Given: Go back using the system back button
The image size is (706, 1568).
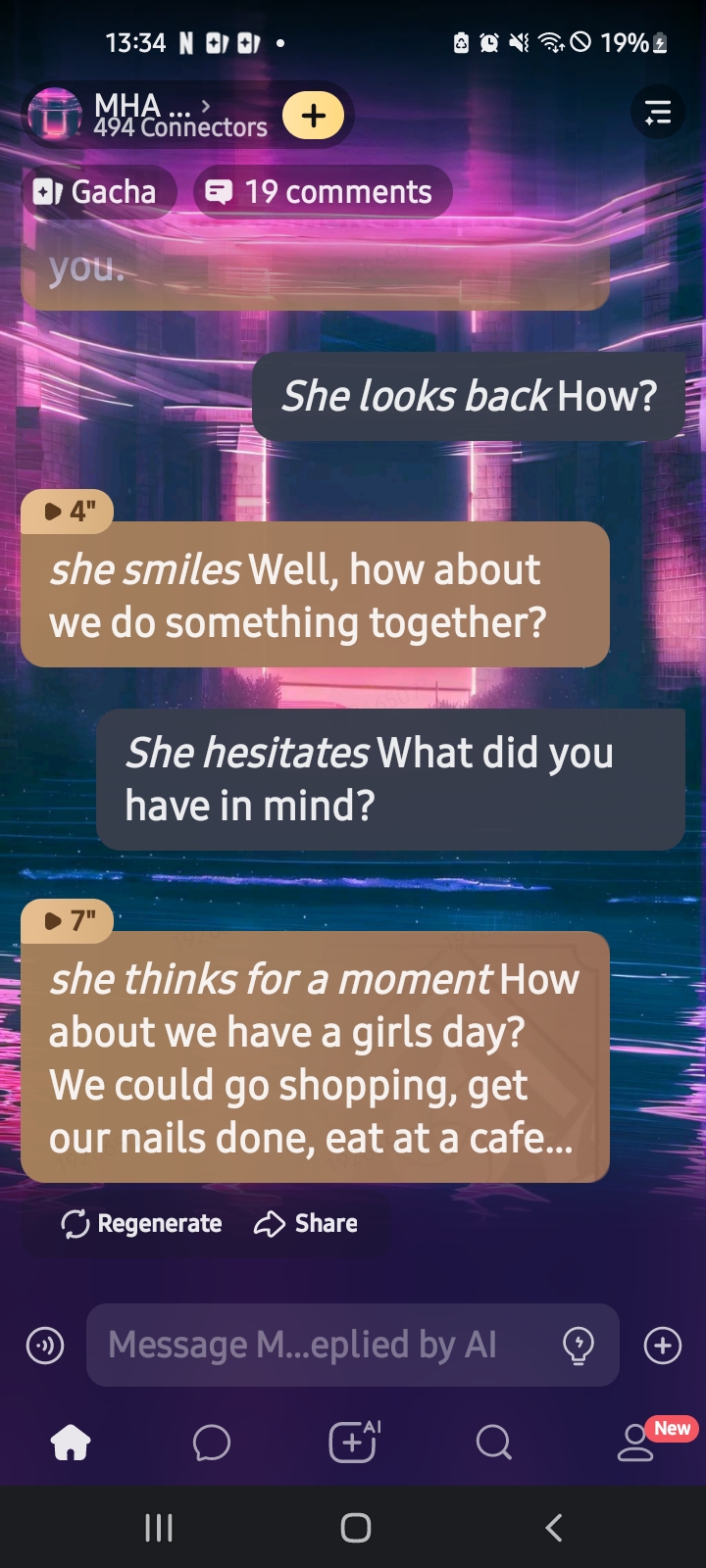Looking at the screenshot, I should 554,1527.
